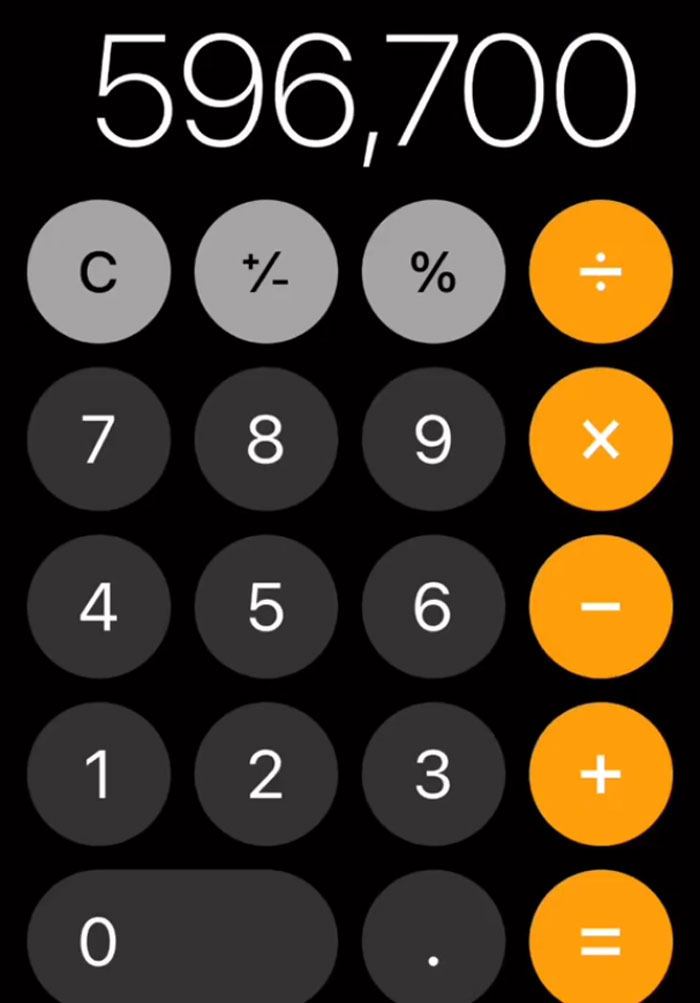The width and height of the screenshot is (700, 1003).
Task: Choose the multiply operator
Action: (600, 439)
